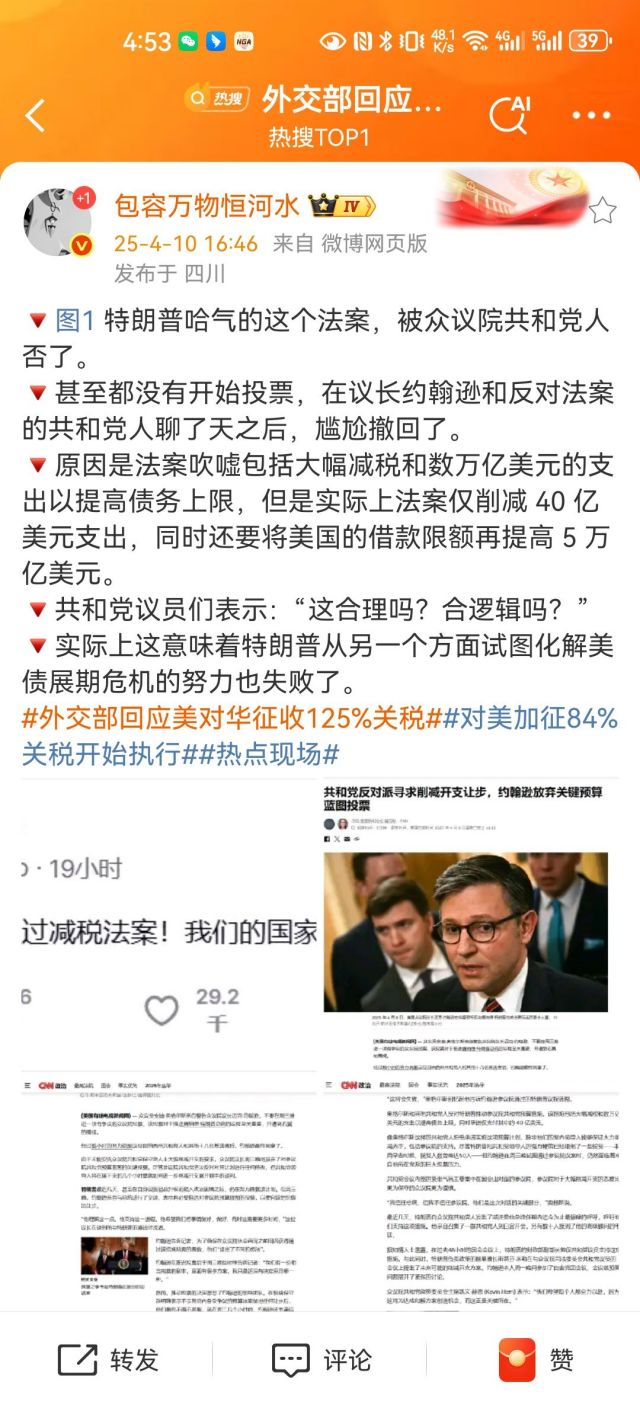The height and width of the screenshot is (1408, 640).
Task: View the image with the Johnson budget headline
Action: 471,924
